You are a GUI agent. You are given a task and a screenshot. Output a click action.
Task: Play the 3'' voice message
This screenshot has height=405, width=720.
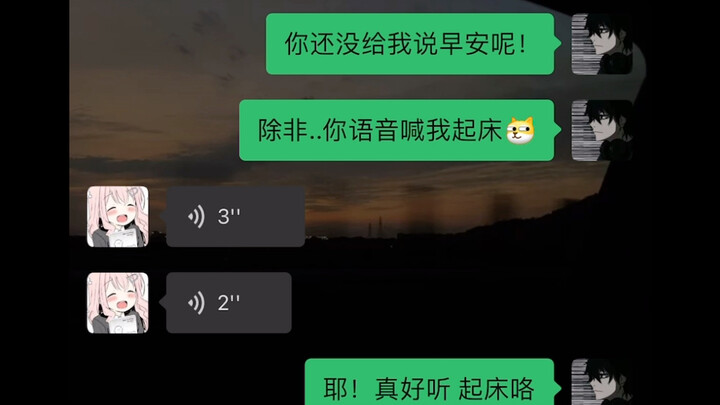pos(234,216)
